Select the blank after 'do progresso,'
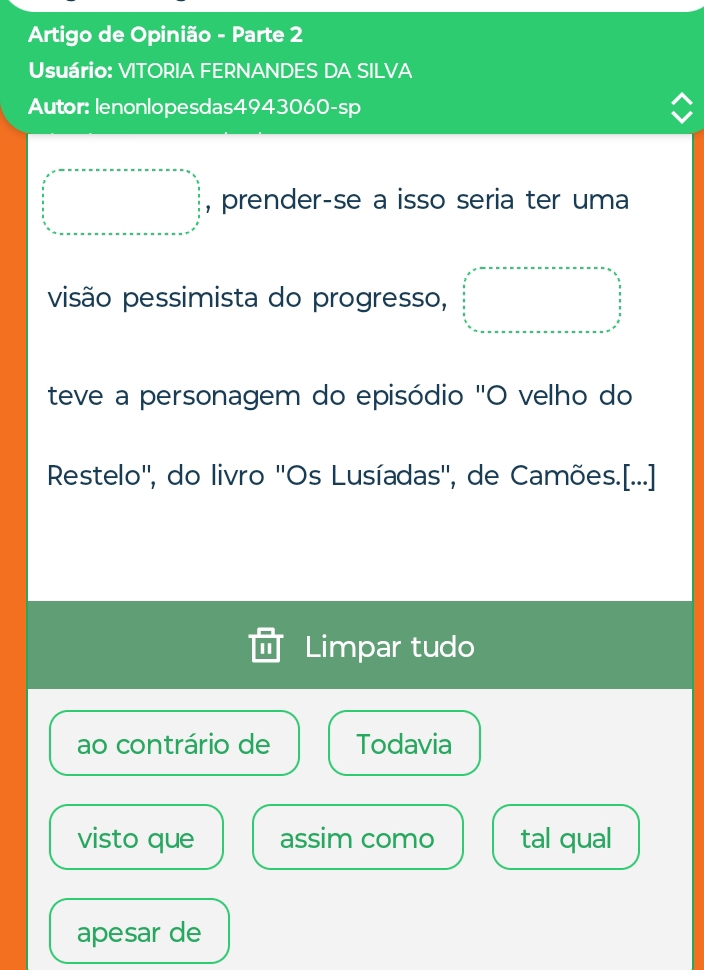The height and width of the screenshot is (970, 704). (541, 300)
